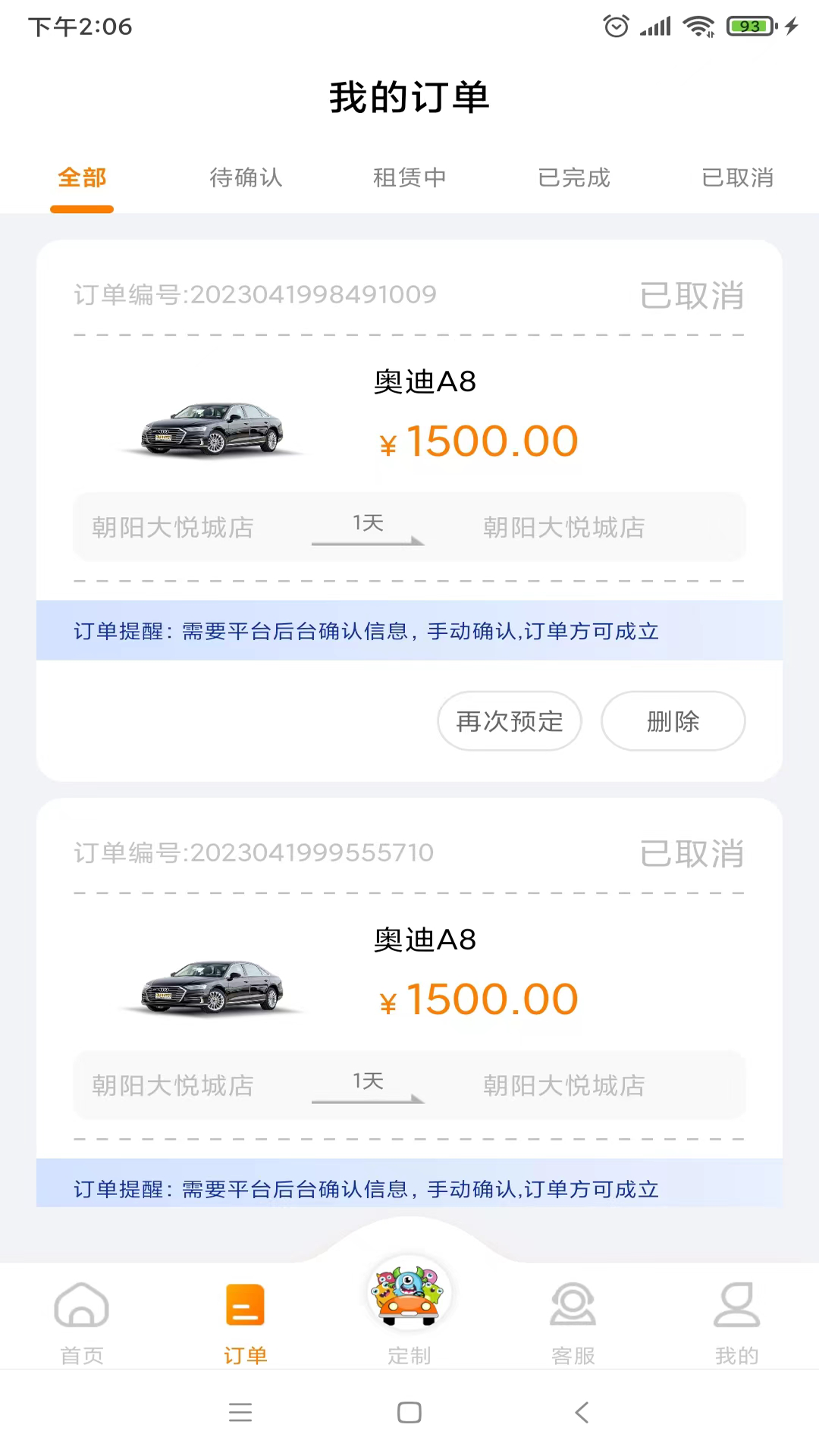Open recent apps from system bar
819x1456 pixels.
pos(240,1412)
